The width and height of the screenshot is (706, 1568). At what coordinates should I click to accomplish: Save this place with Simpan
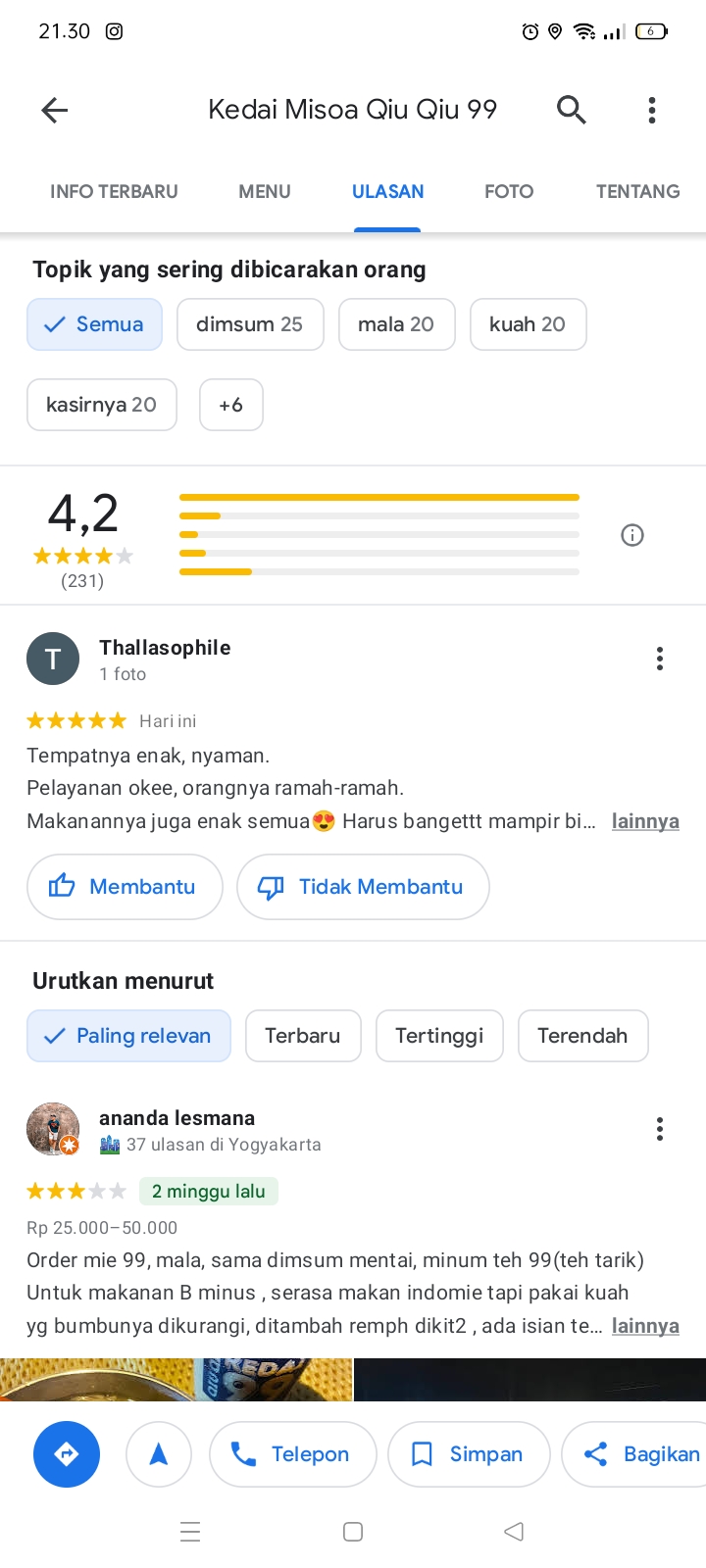pyautogui.click(x=469, y=1454)
